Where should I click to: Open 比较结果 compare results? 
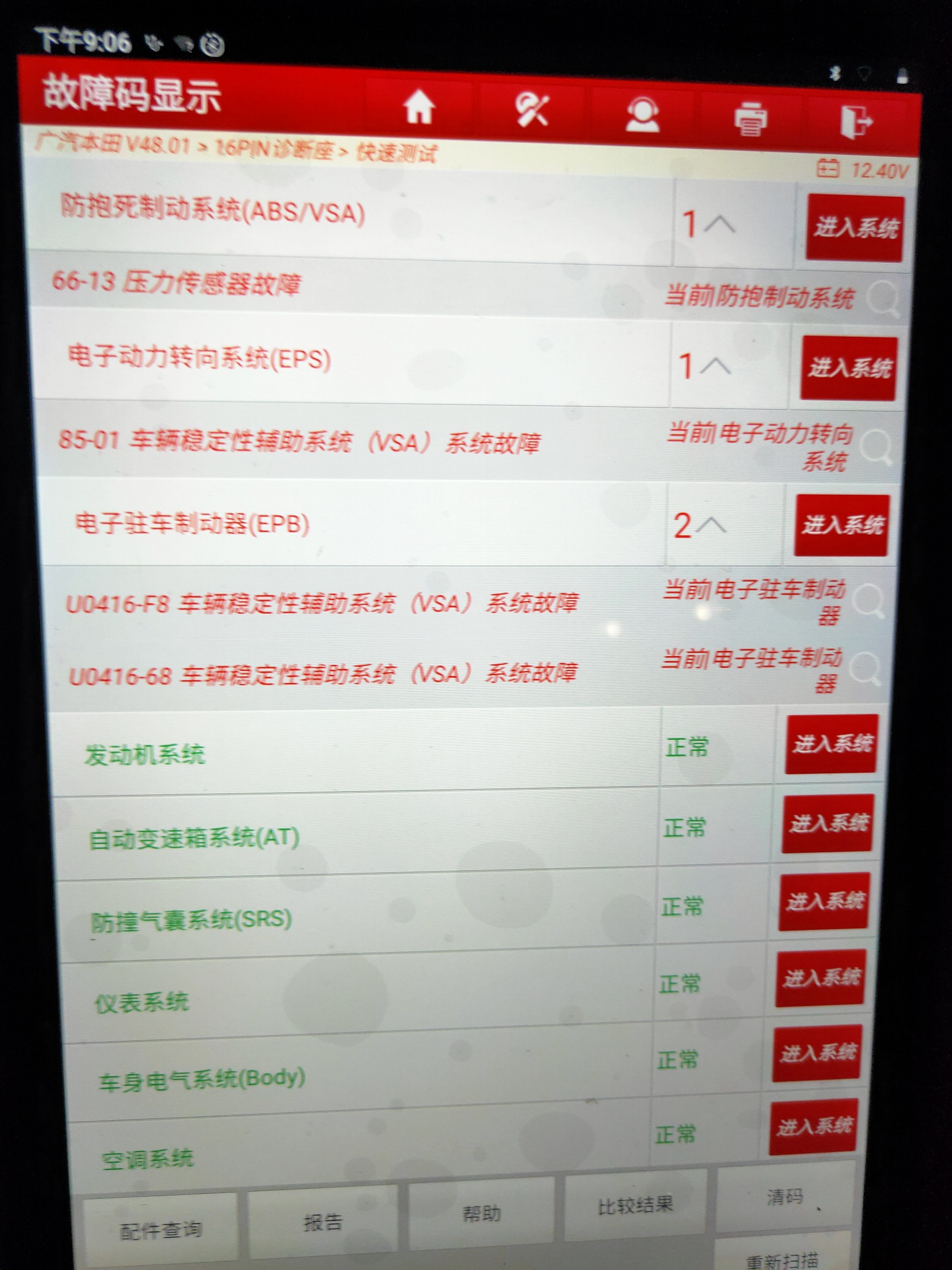[635, 1206]
